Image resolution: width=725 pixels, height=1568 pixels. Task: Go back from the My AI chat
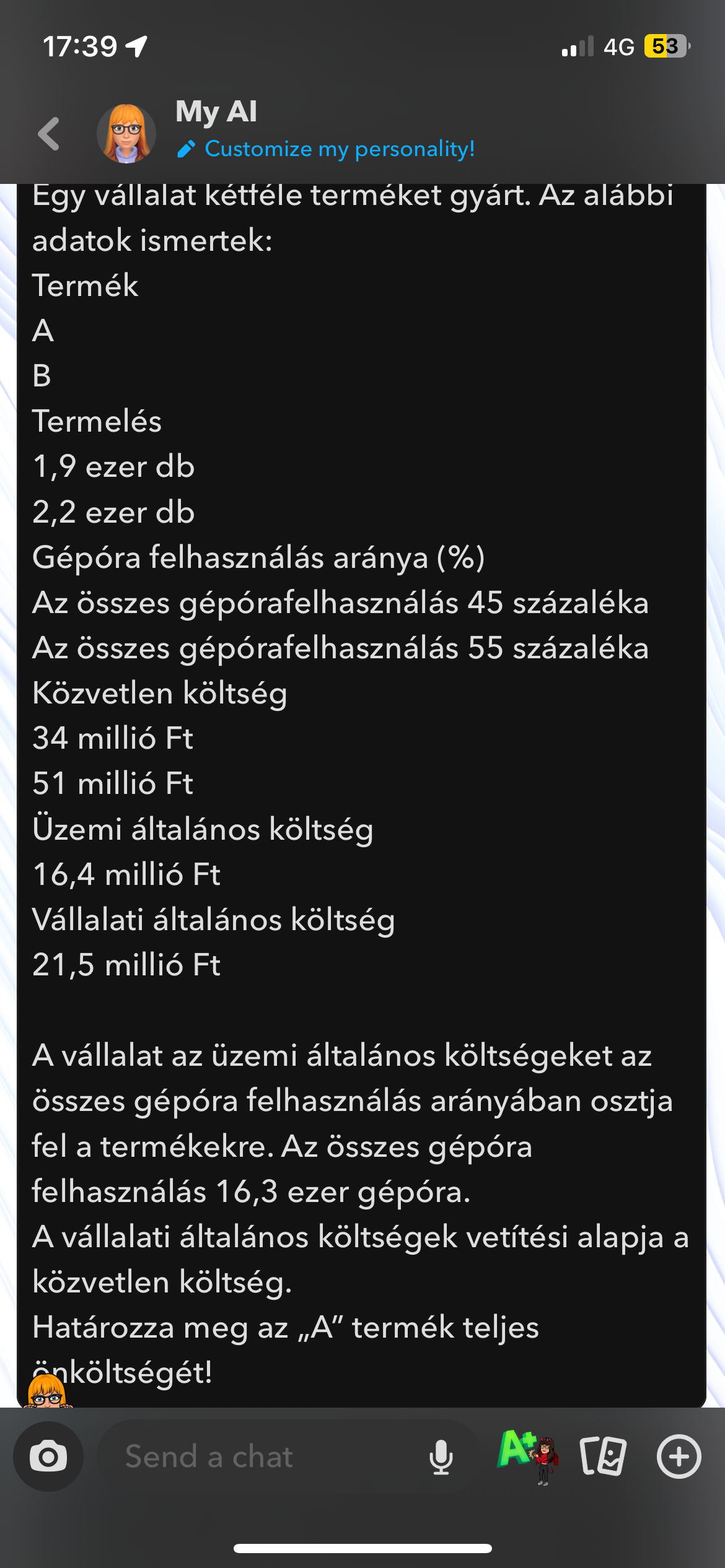pos(50,134)
